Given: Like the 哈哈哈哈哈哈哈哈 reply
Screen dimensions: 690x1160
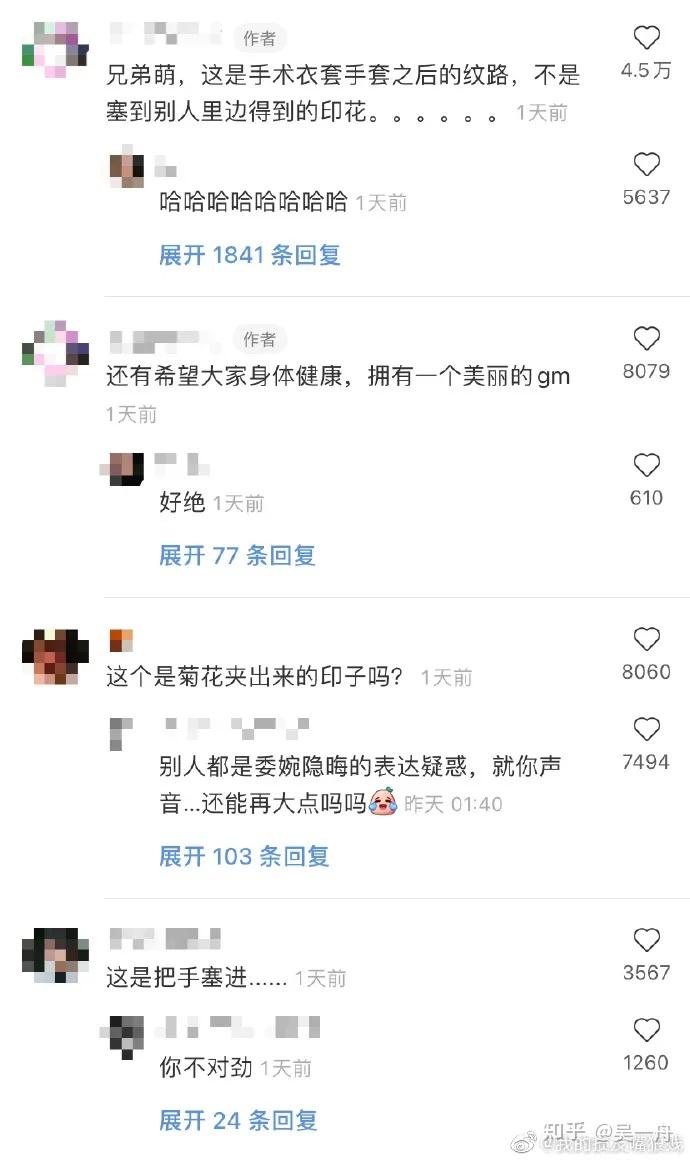Looking at the screenshot, I should (x=647, y=165).
